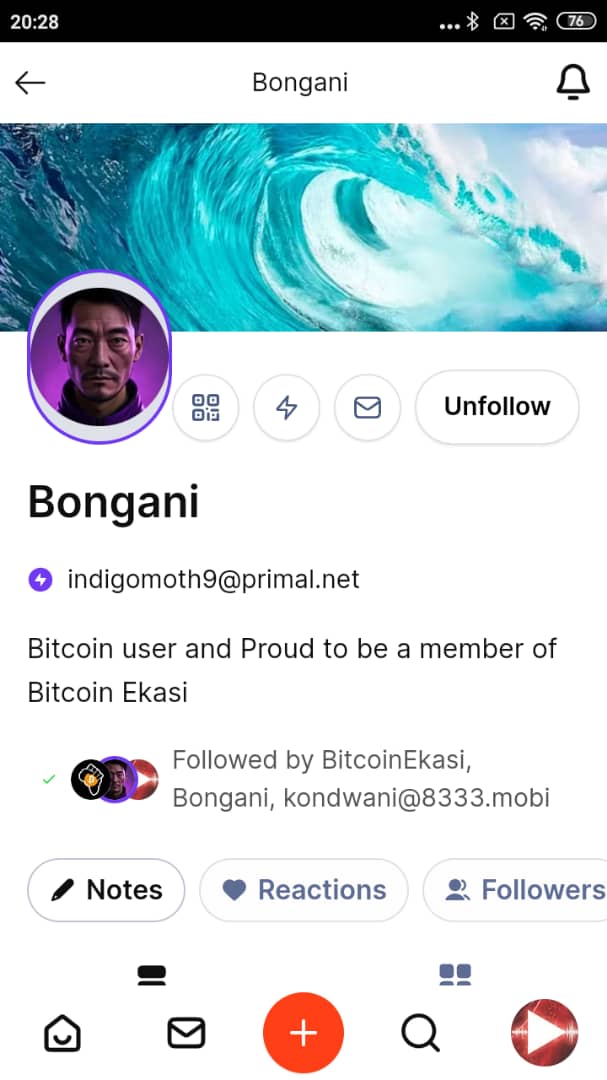
Task: Open Bongani's profile picture
Action: (x=99, y=357)
